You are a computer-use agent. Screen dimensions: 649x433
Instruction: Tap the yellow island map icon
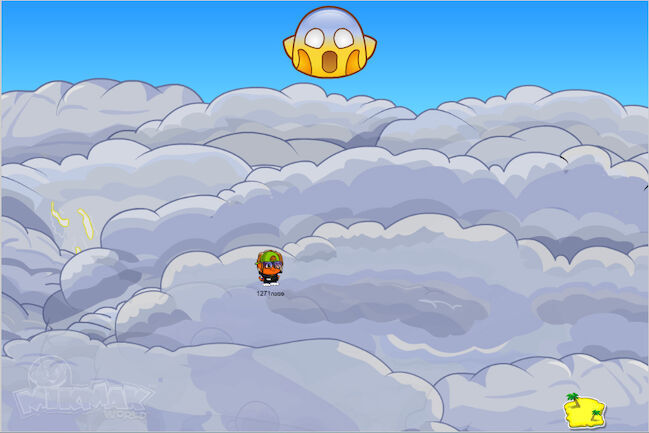click(x=585, y=410)
